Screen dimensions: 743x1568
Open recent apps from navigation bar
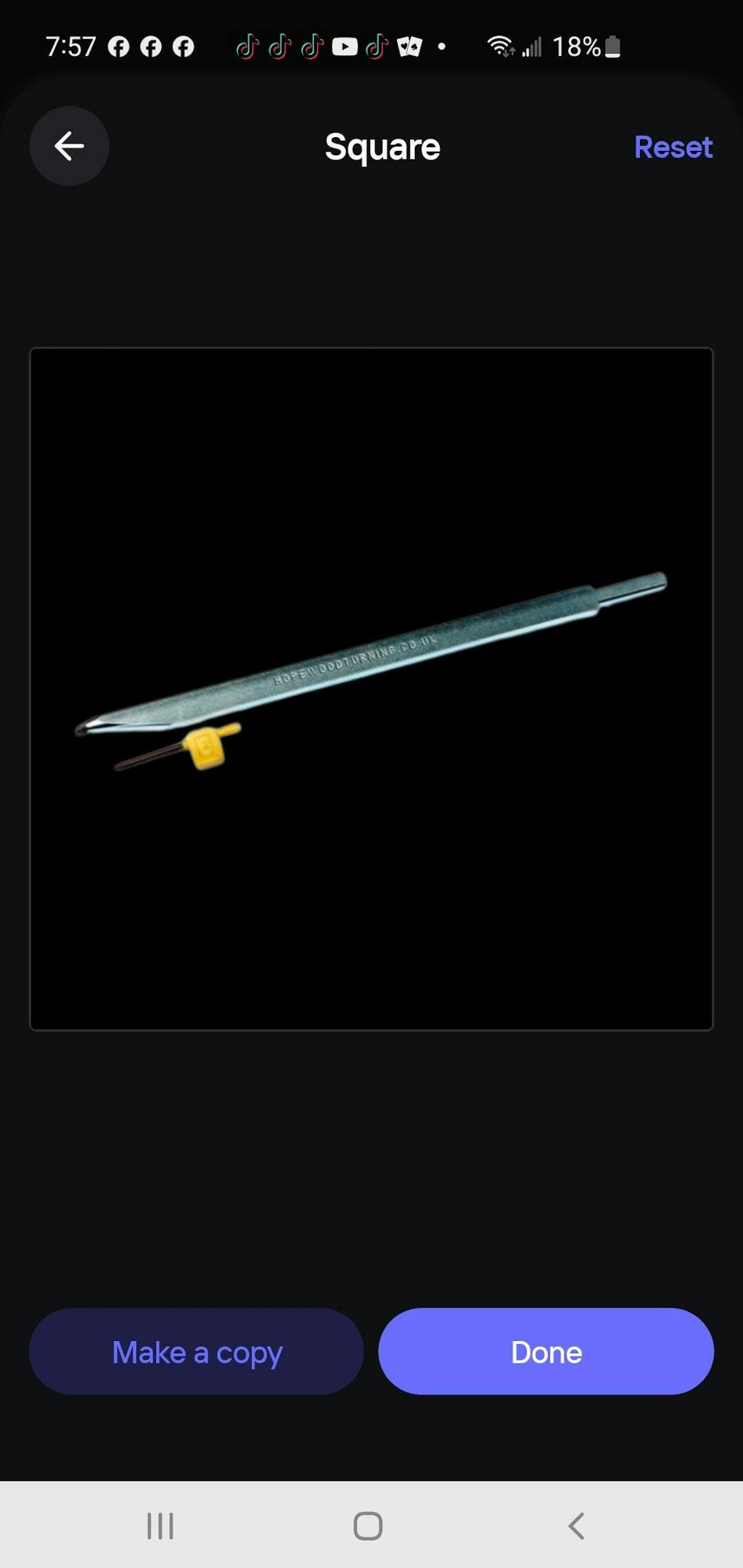tap(160, 1525)
